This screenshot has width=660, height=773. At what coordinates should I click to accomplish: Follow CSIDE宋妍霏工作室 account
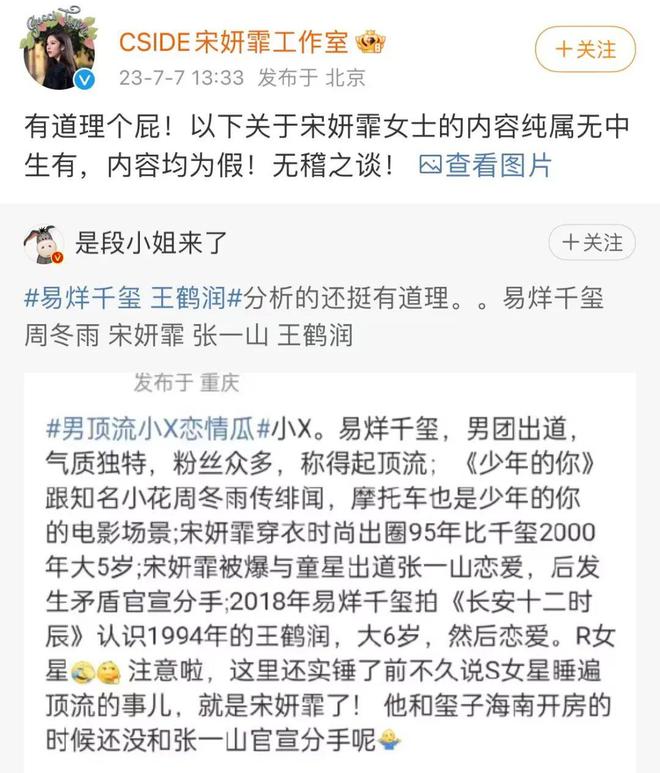[585, 48]
